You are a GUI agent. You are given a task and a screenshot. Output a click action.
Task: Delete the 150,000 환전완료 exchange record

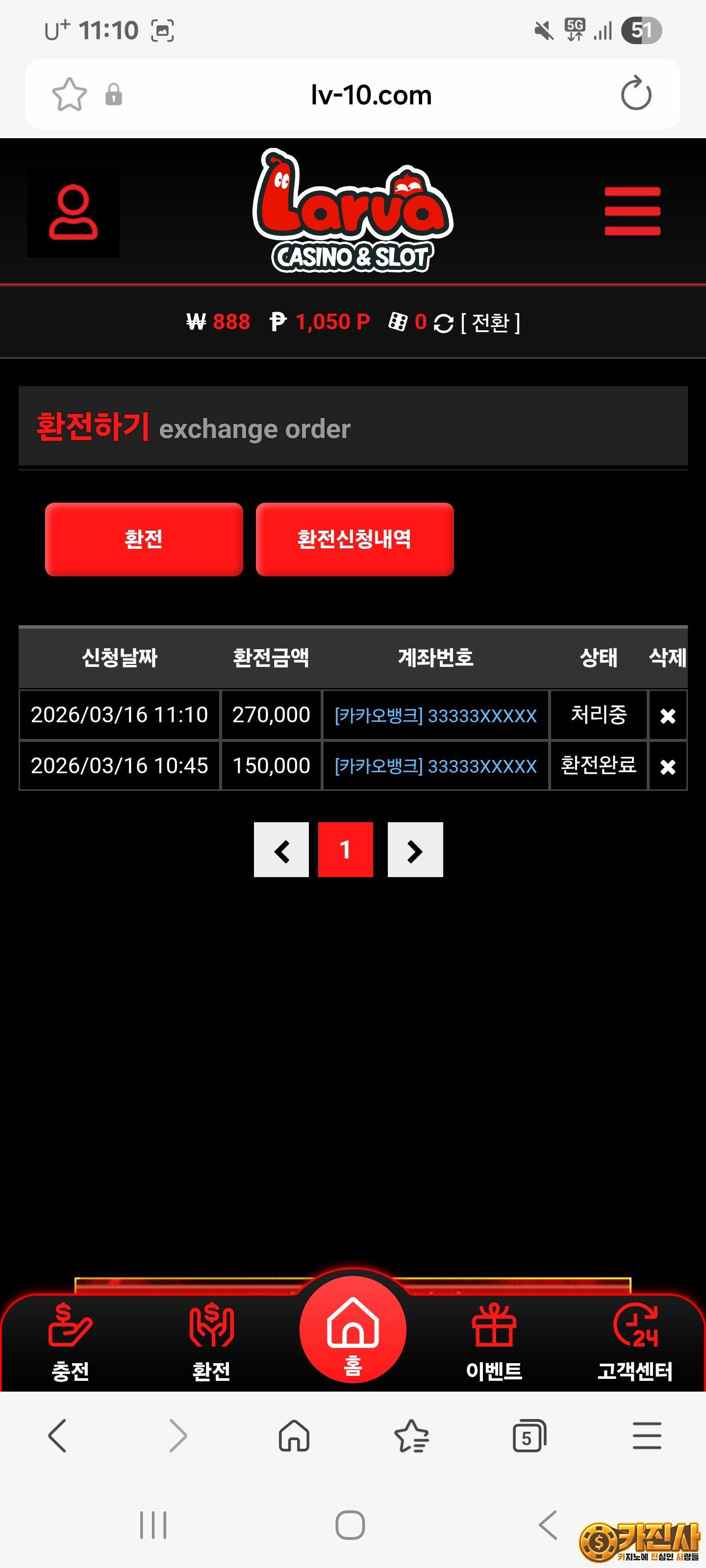[668, 766]
